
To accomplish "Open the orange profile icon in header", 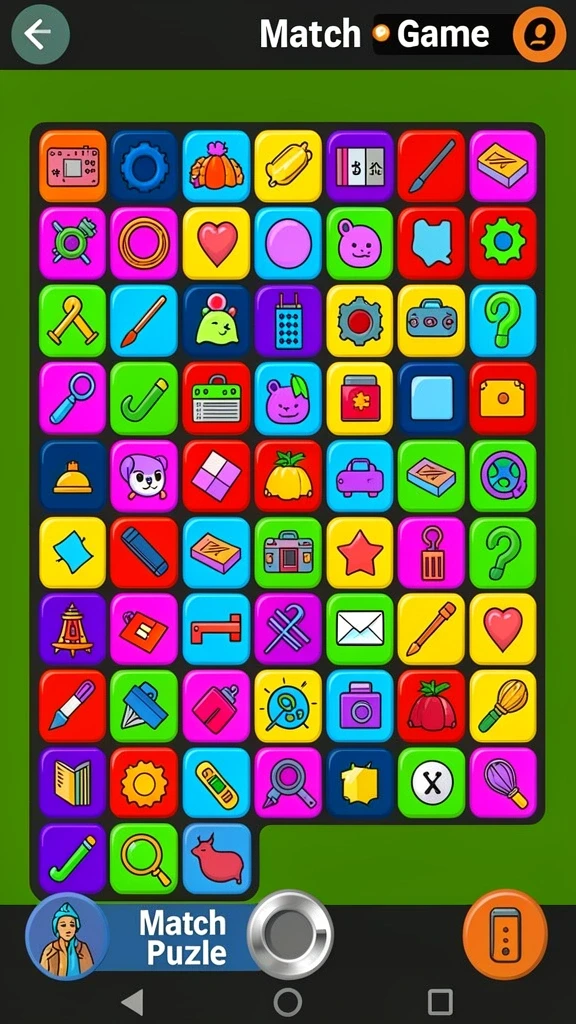I will [x=539, y=34].
